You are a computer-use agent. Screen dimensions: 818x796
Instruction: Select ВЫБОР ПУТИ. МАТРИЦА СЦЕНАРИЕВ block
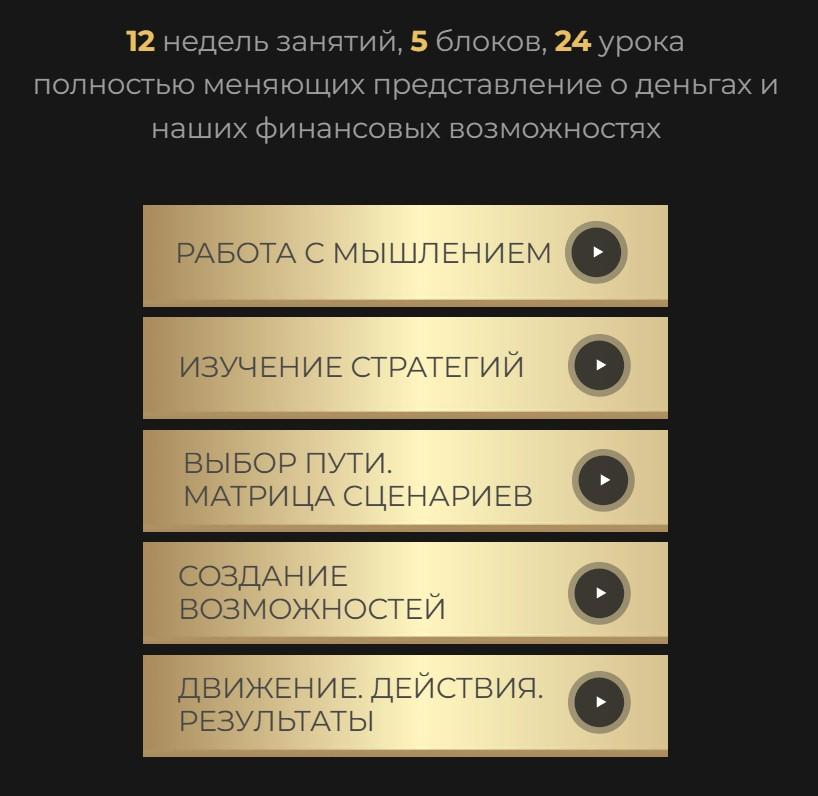404,479
